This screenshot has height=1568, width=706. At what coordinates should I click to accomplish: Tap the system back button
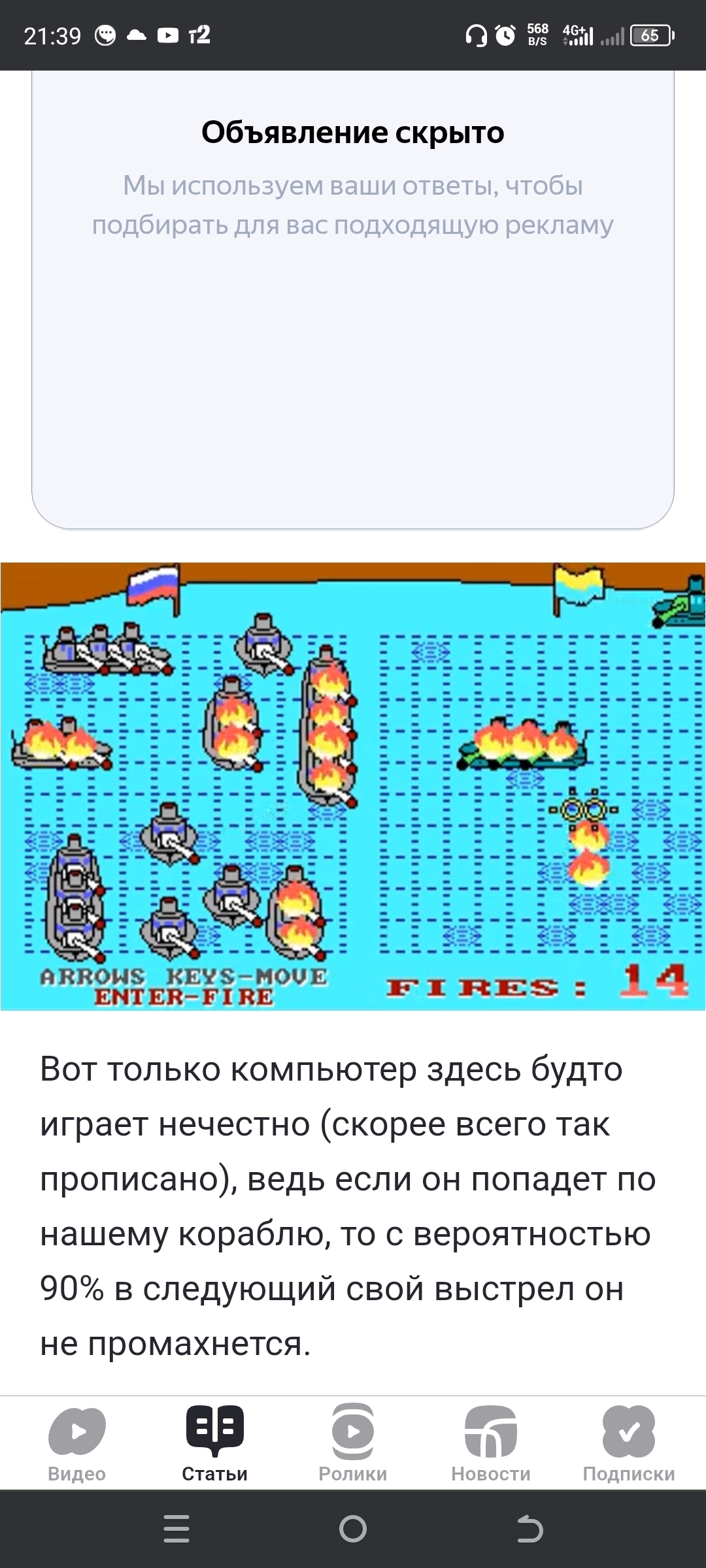[529, 1529]
